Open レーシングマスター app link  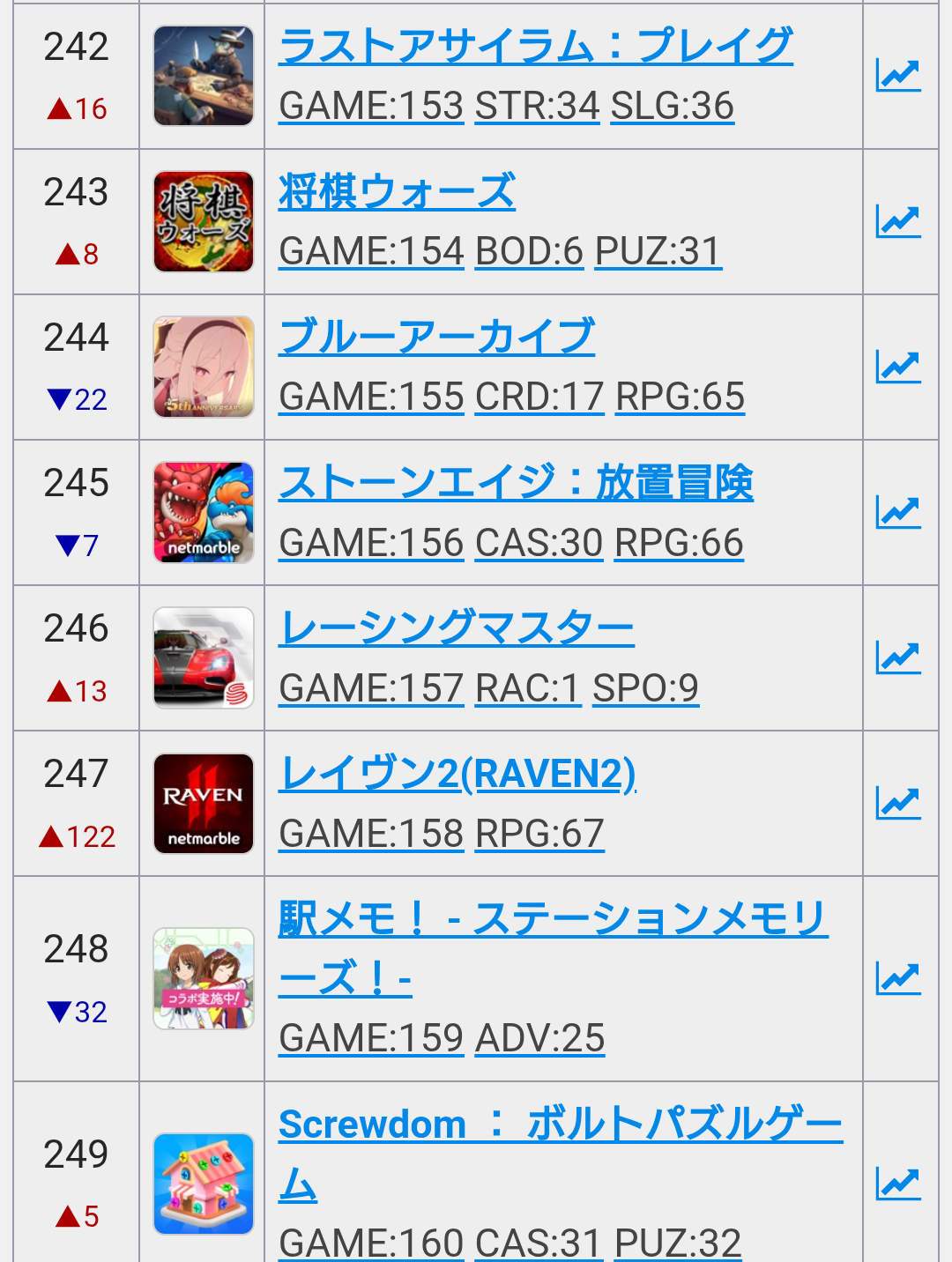click(456, 627)
